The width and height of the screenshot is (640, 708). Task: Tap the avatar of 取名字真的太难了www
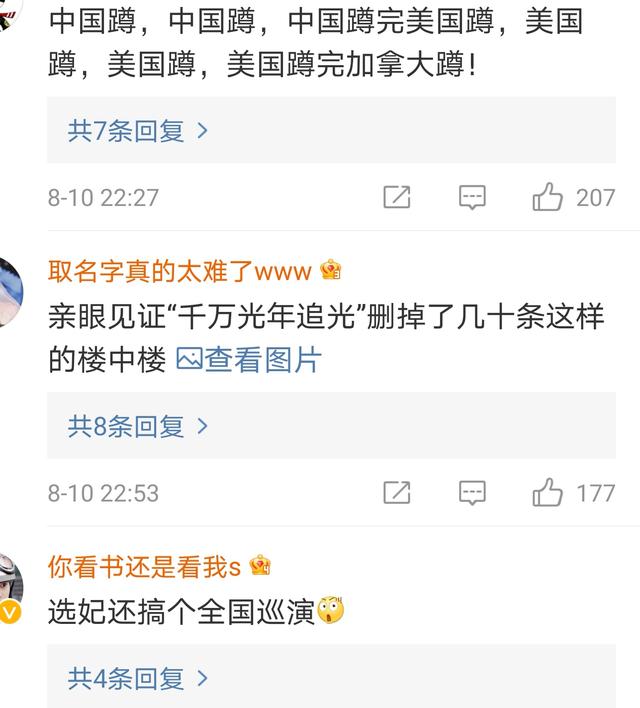pos(8,292)
